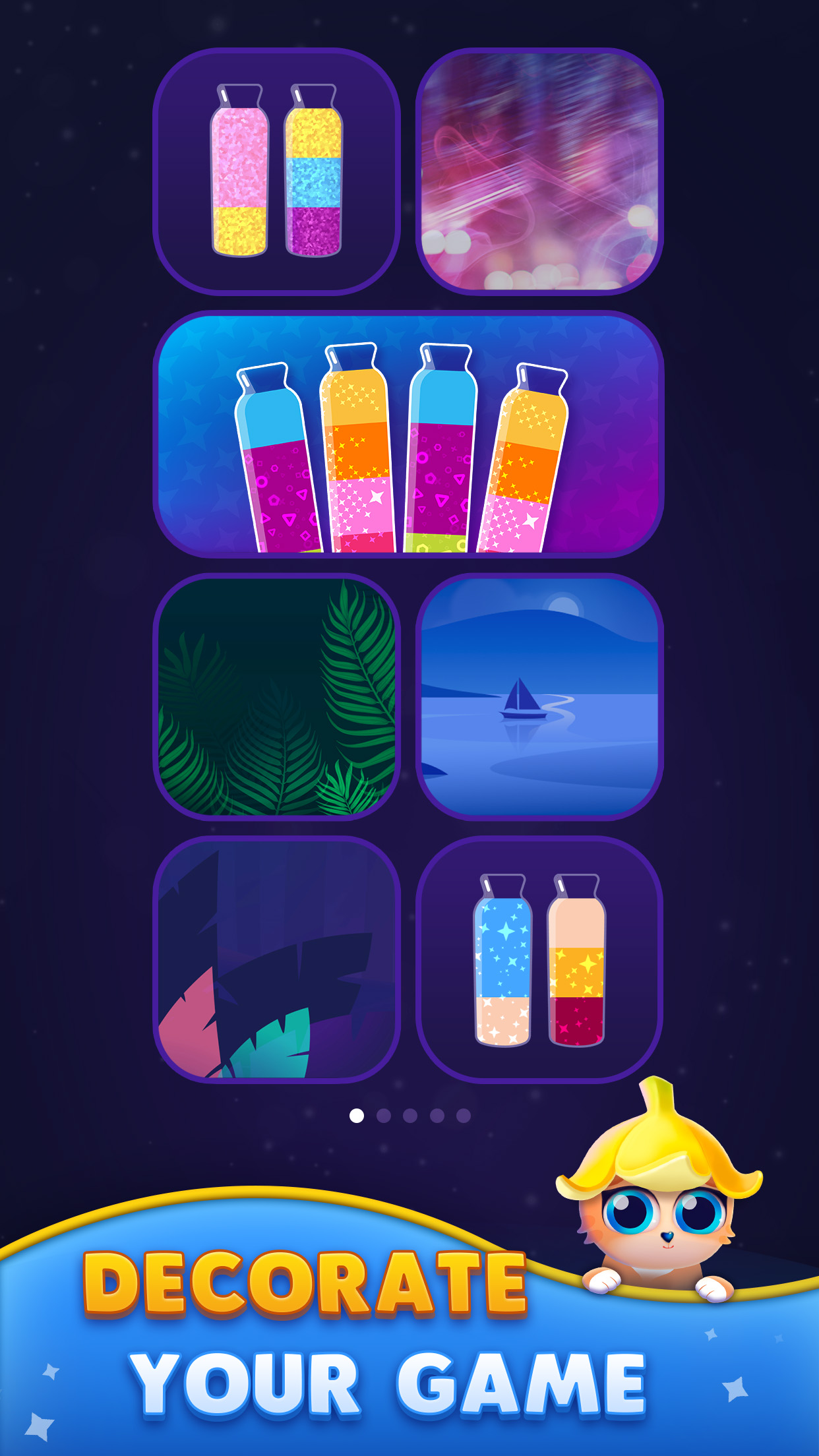This screenshot has height=1456, width=819.
Task: Choose the dark palm leaves background
Action: (x=277, y=699)
